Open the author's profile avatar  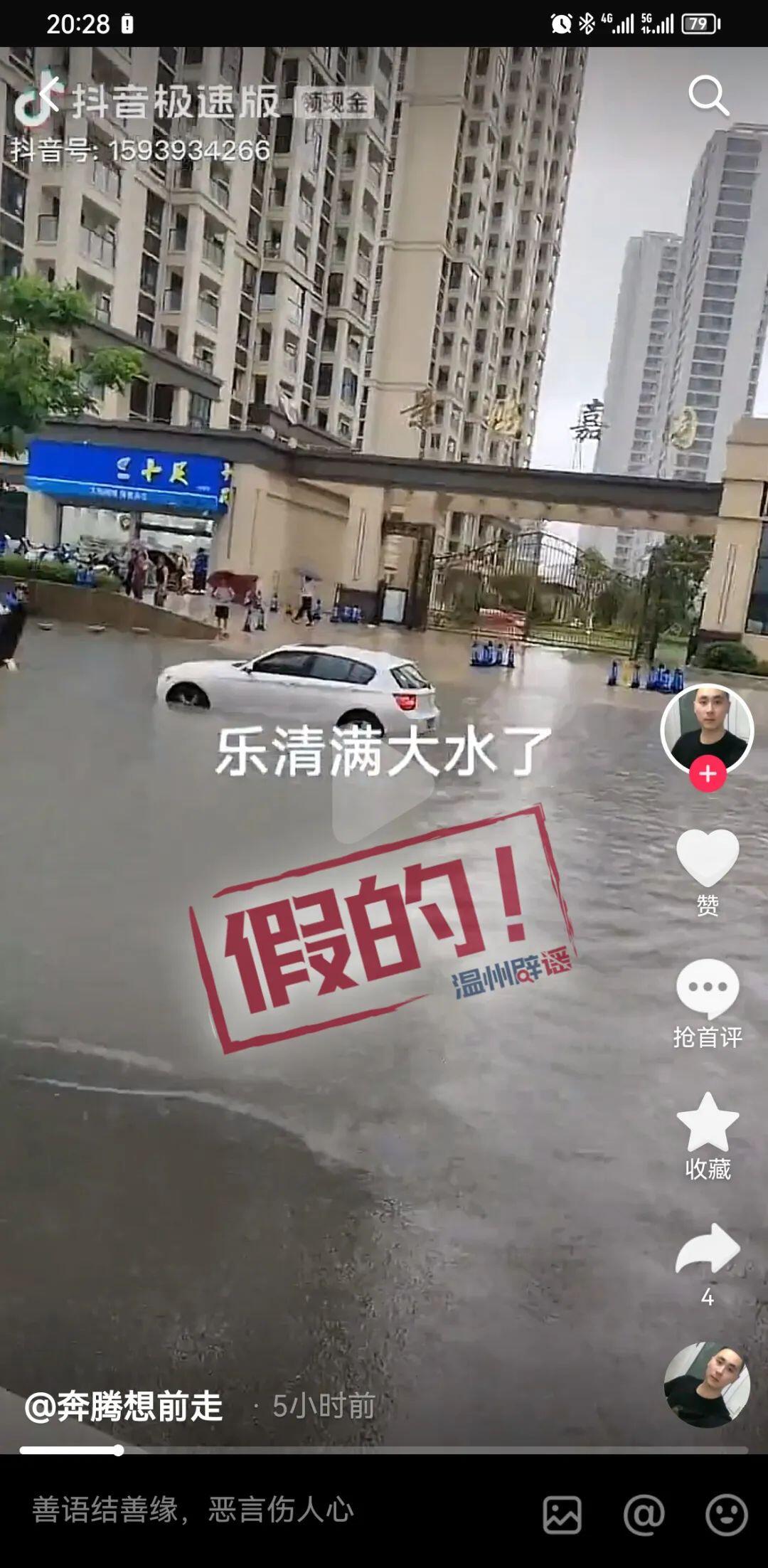pos(706,729)
